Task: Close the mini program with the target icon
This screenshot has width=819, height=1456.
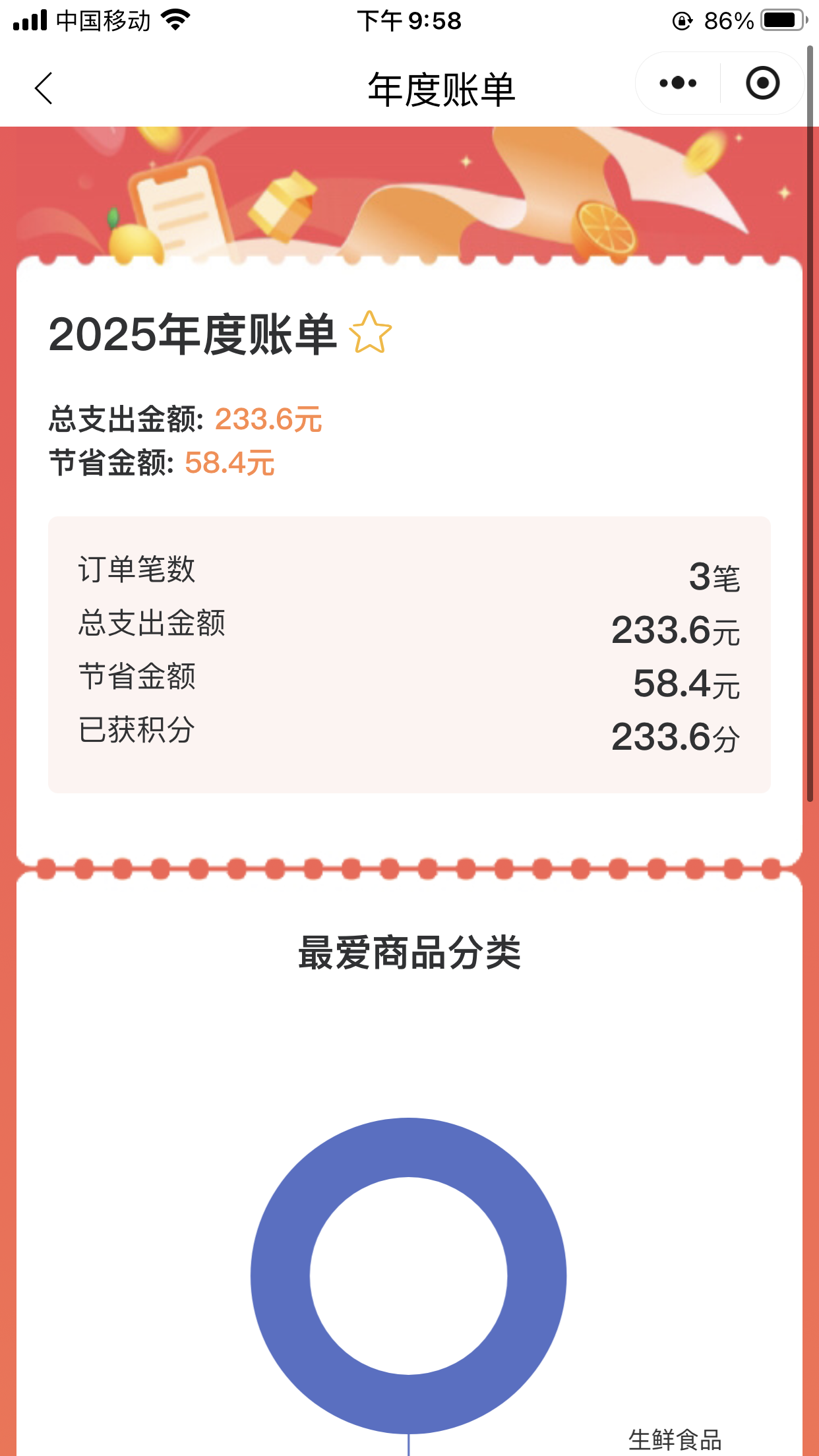Action: [x=762, y=83]
